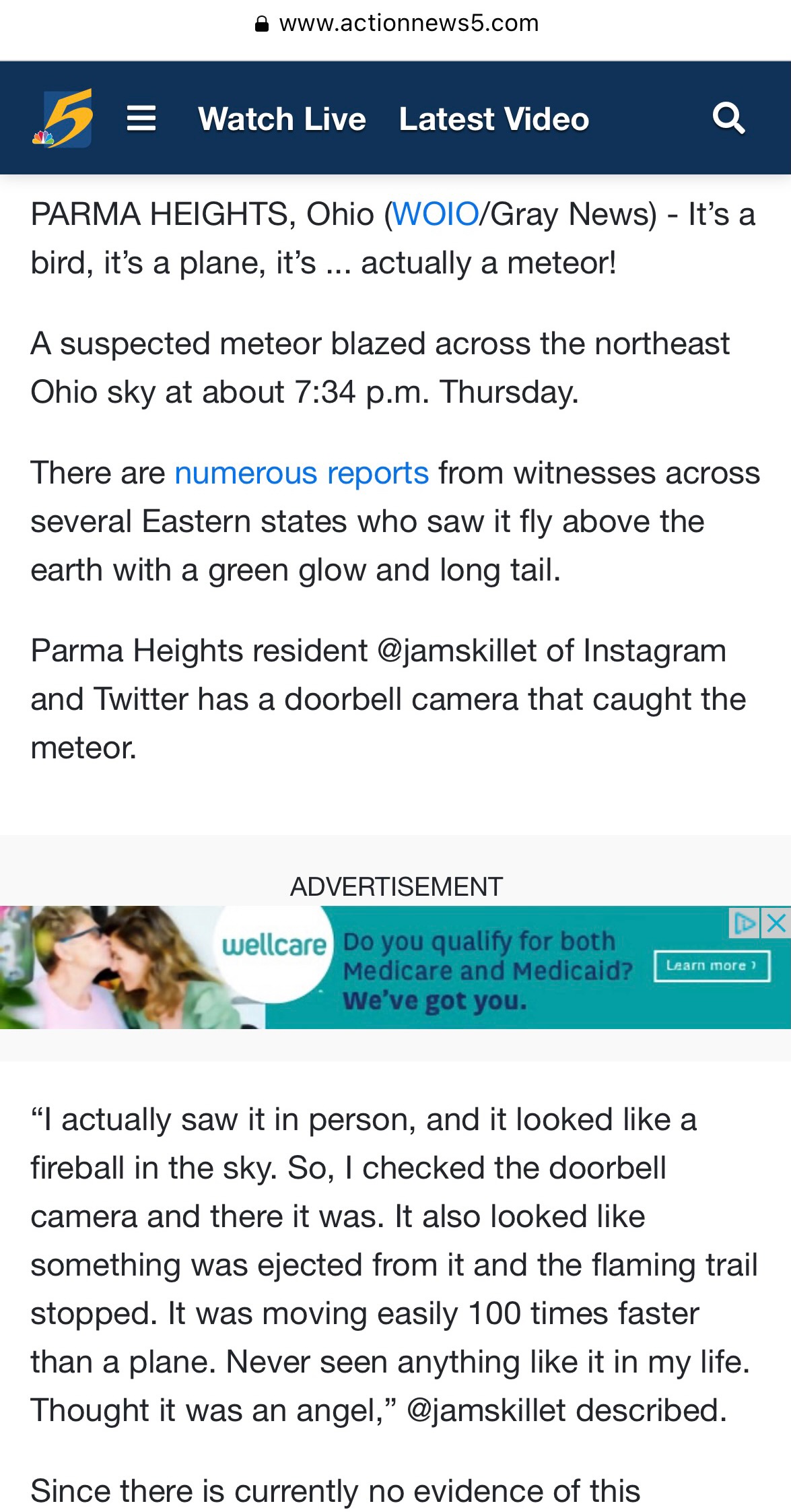Follow the WOIO link
This screenshot has width=791, height=1512.
(435, 215)
